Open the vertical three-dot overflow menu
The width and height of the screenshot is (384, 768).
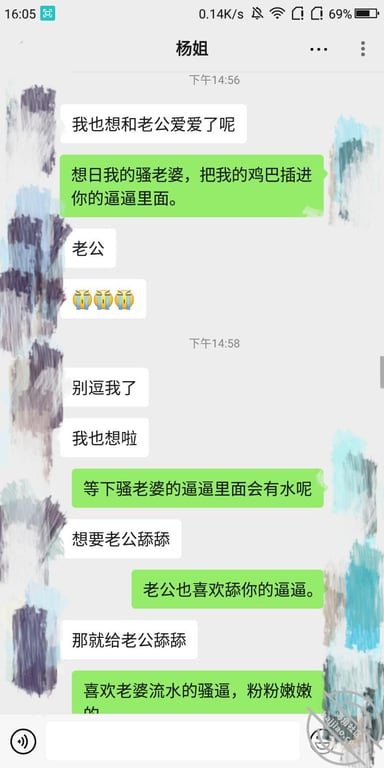[x=362, y=49]
